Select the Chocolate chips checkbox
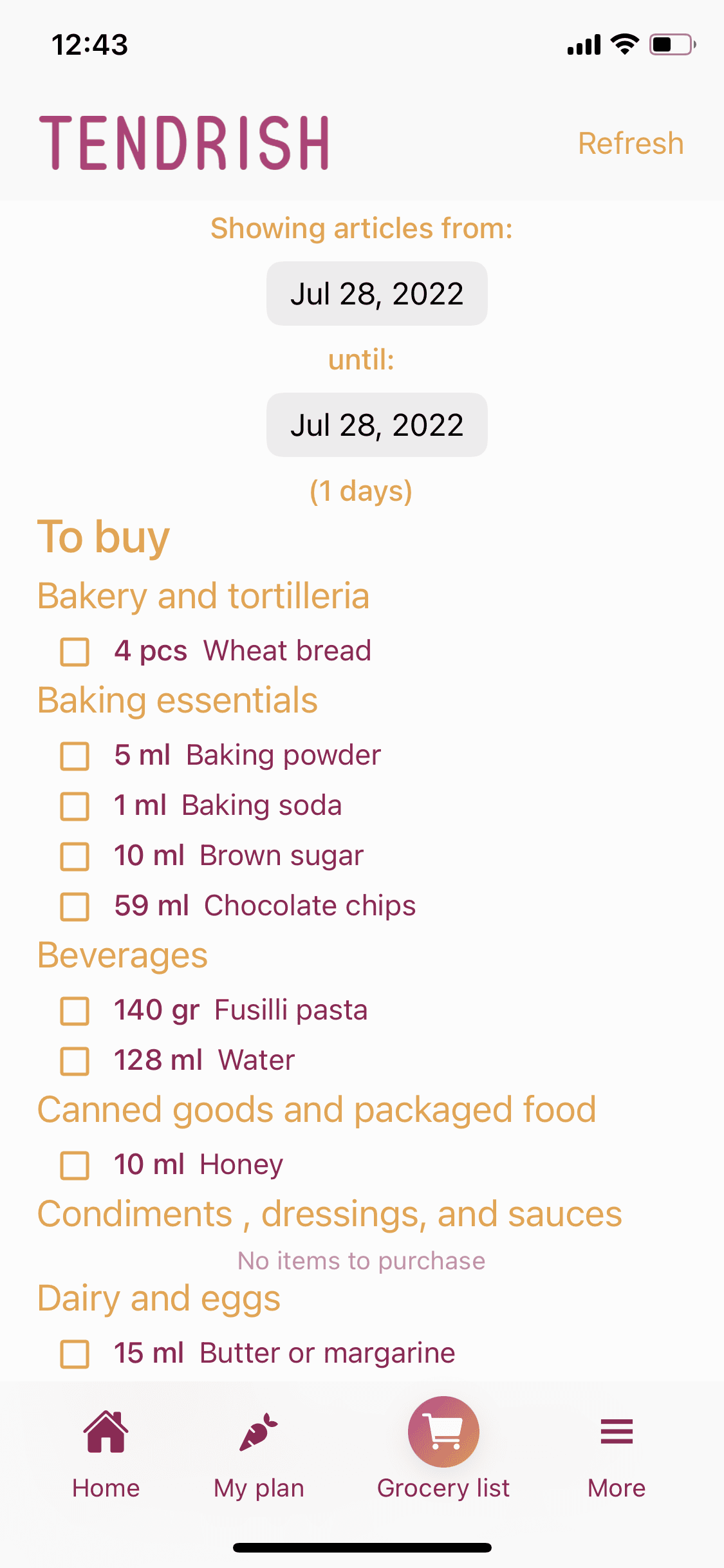This screenshot has height=1568, width=724. point(75,906)
